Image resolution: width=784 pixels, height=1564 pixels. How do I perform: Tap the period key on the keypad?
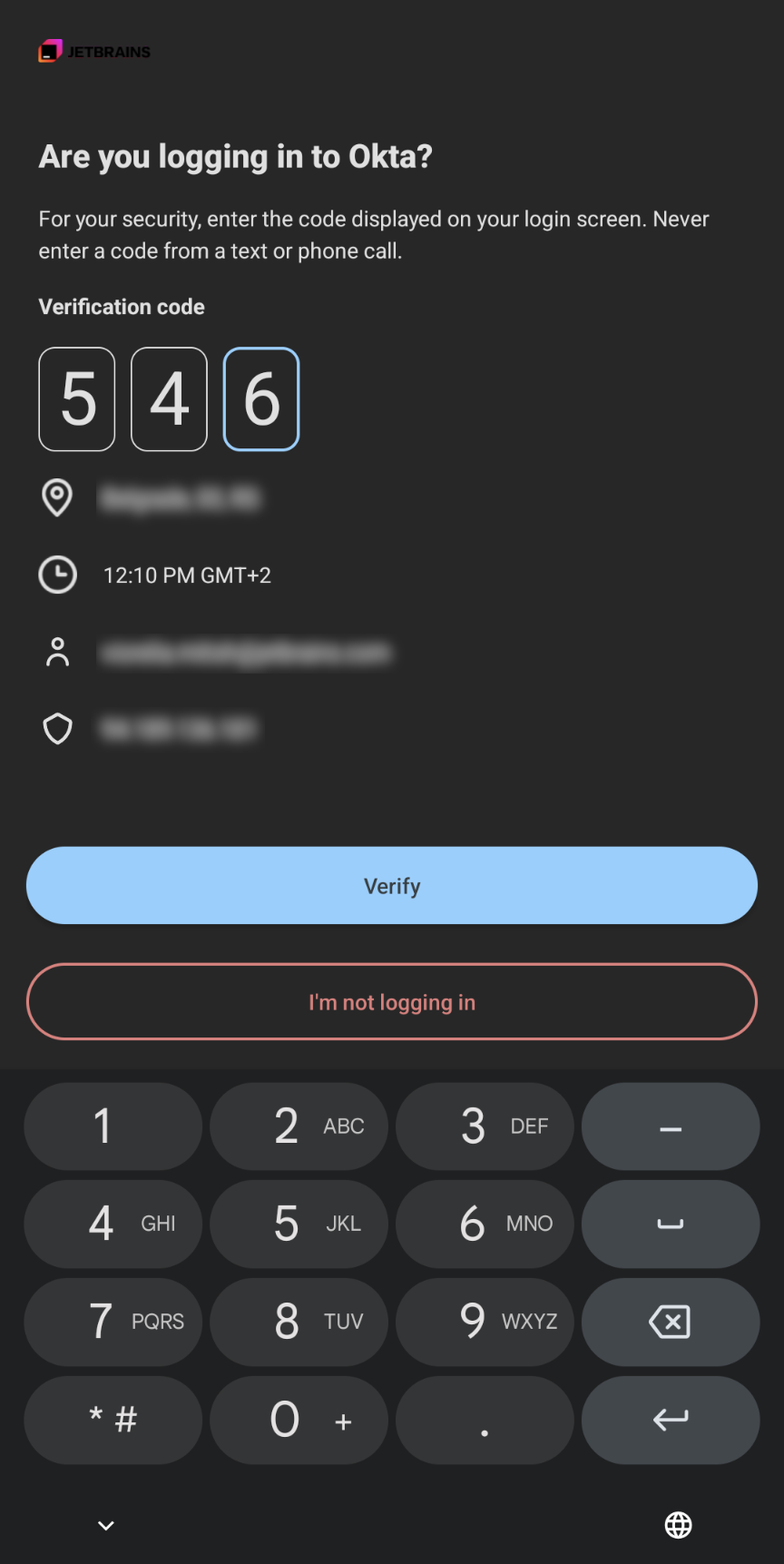tap(485, 1420)
